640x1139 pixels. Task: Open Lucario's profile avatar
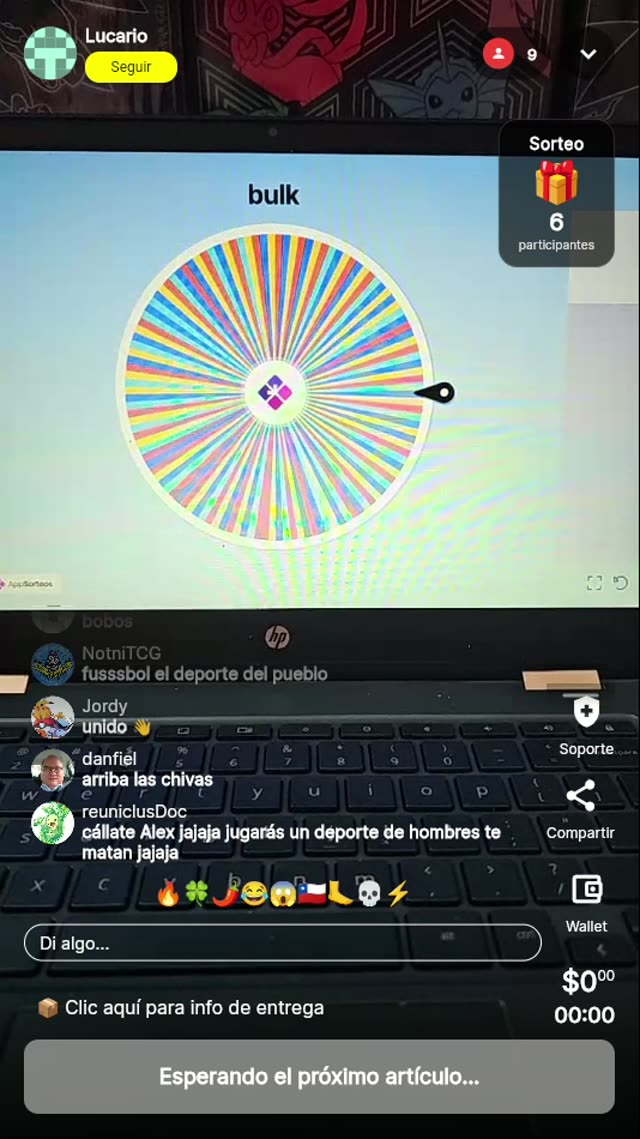pyautogui.click(x=50, y=53)
